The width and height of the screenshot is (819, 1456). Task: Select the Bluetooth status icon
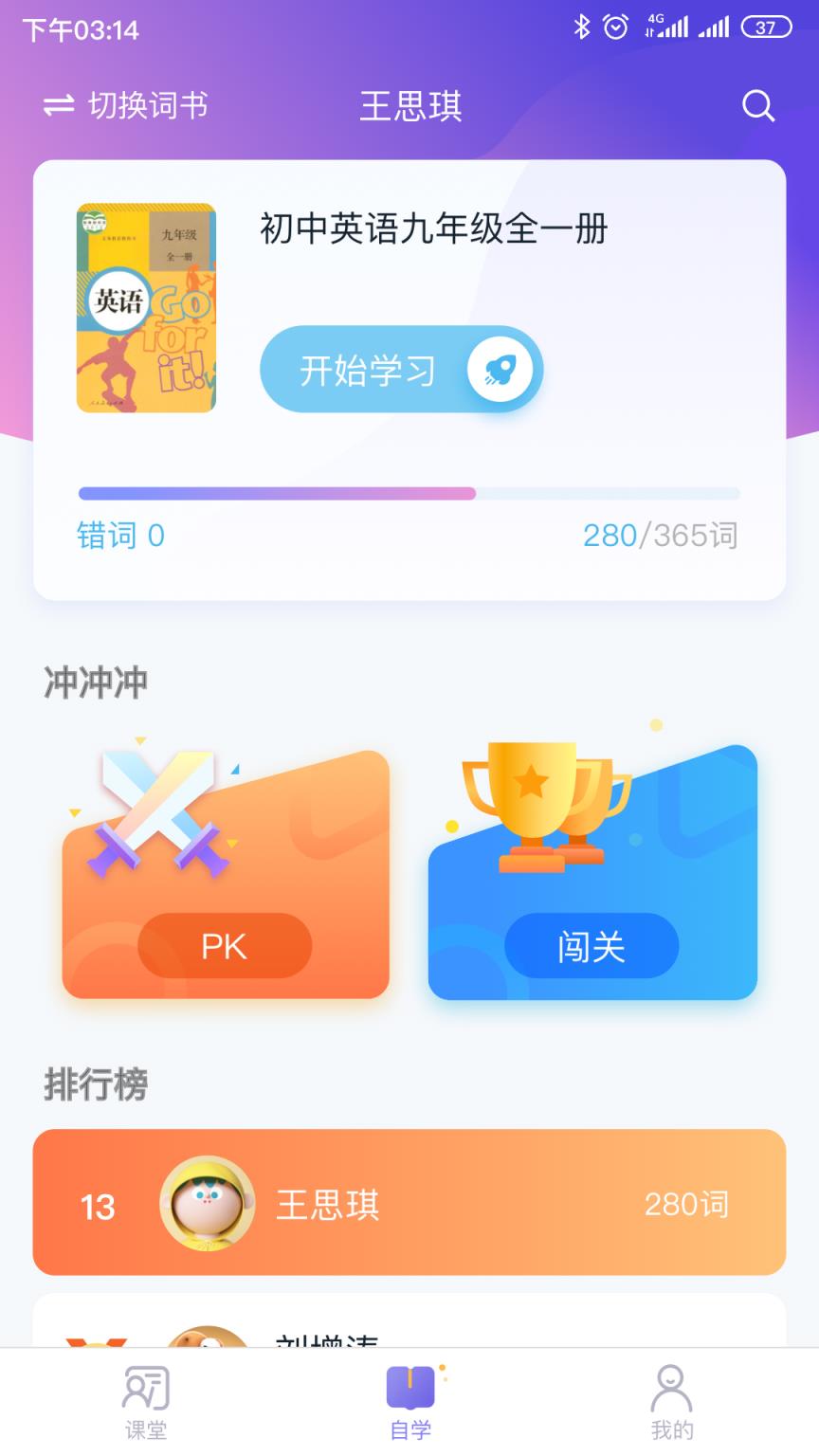point(584,27)
